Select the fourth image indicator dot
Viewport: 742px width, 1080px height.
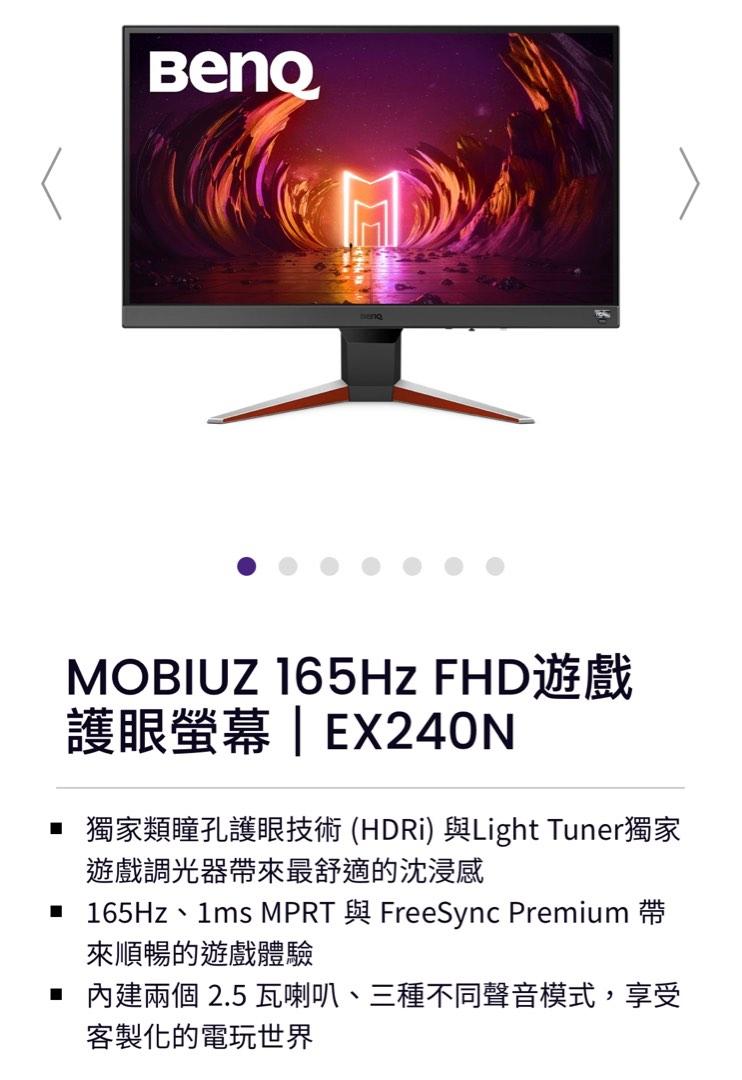pos(371,566)
